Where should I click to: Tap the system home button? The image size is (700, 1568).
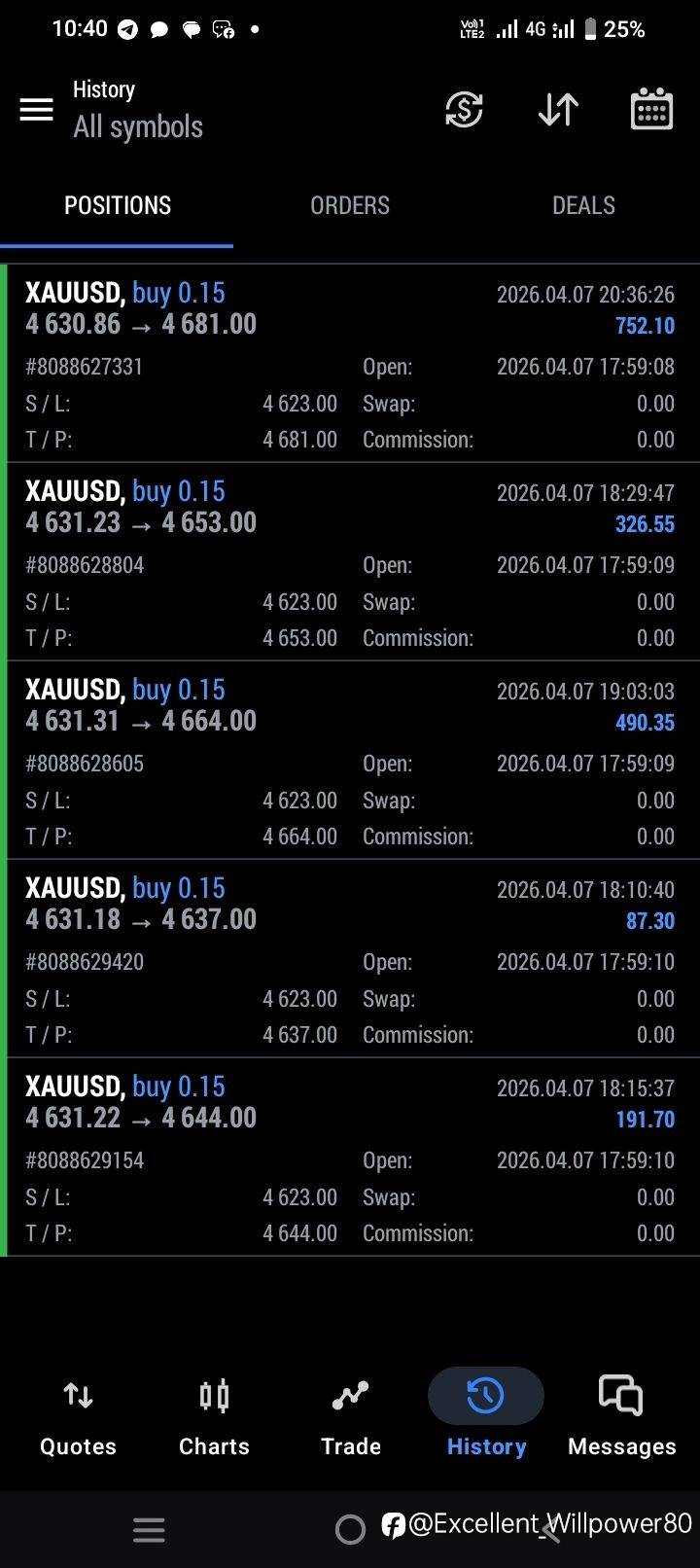pyautogui.click(x=350, y=1530)
